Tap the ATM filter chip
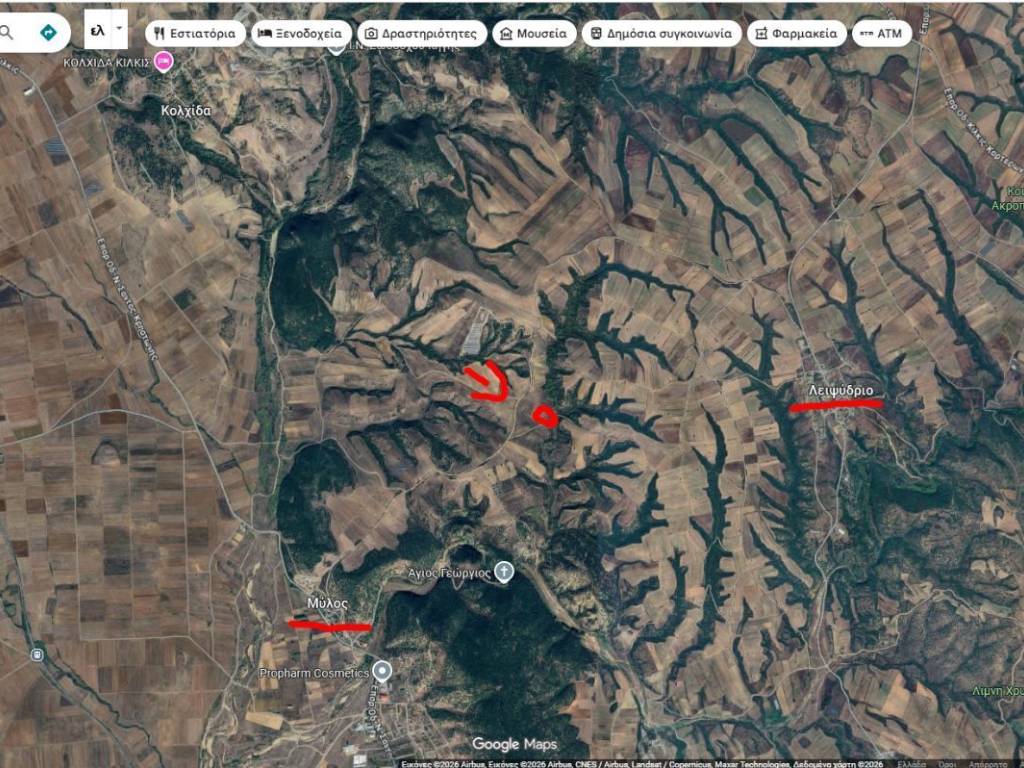 click(x=881, y=33)
